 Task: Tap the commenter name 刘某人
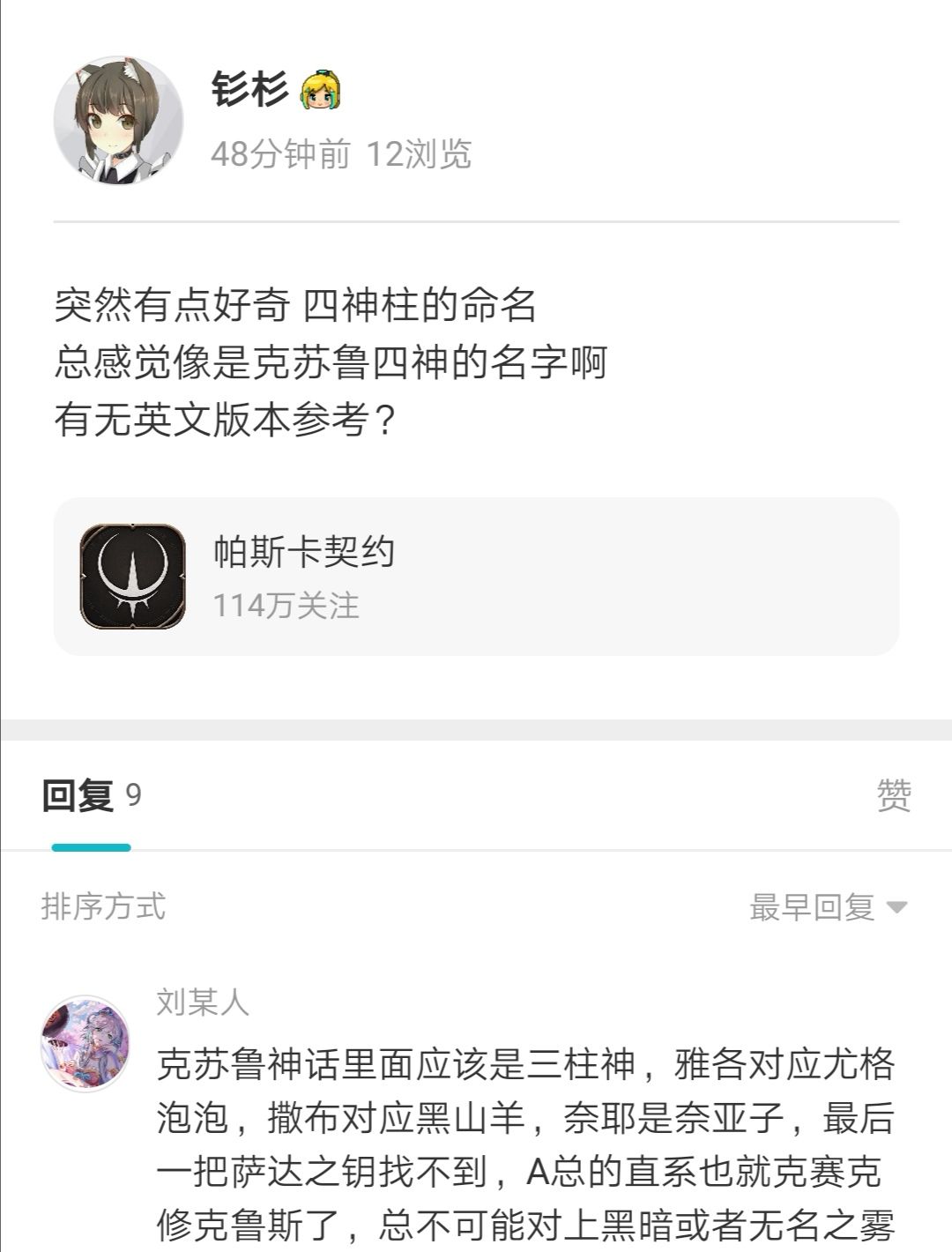[203, 1002]
